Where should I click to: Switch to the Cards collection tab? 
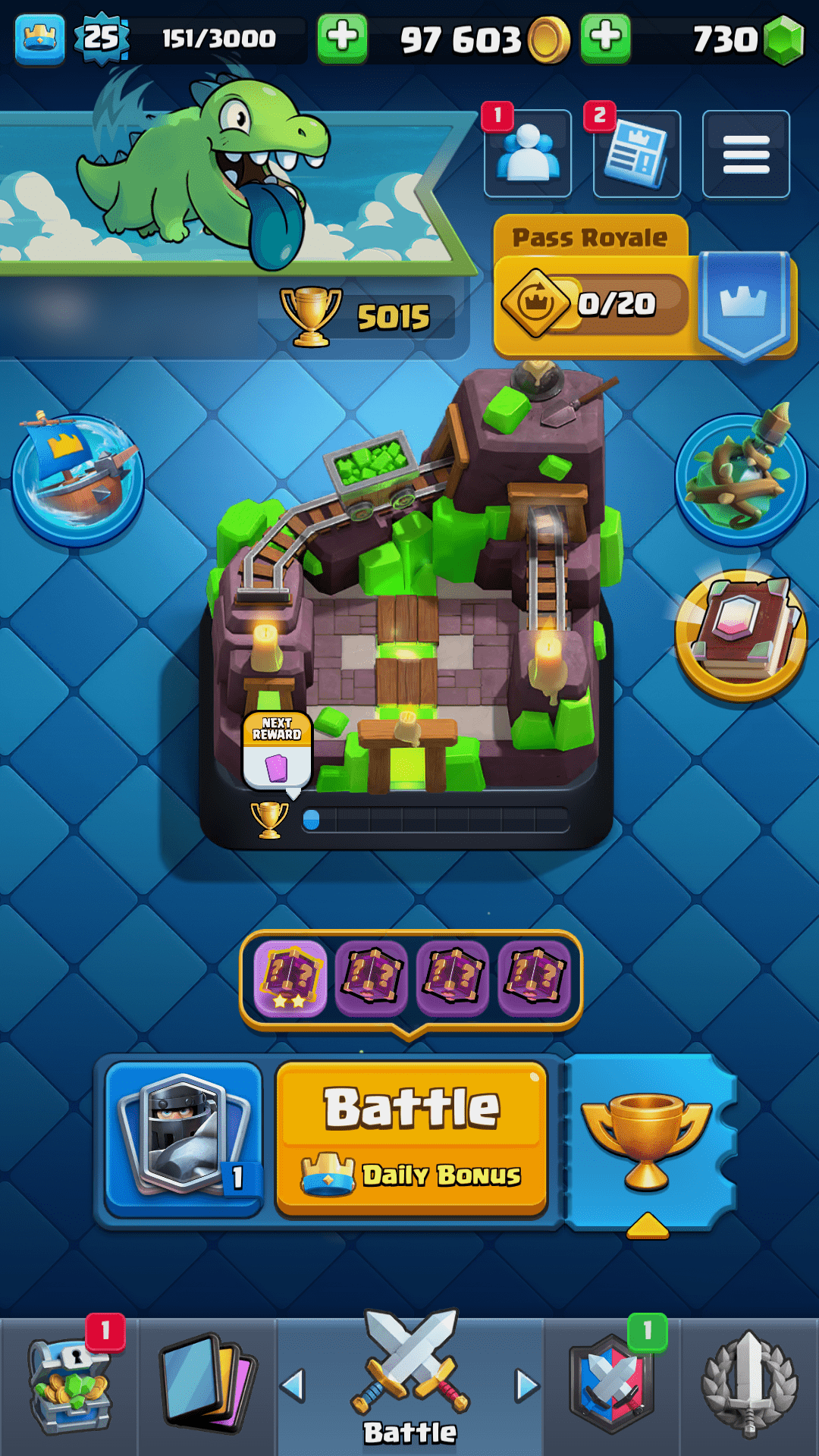tap(206, 1386)
